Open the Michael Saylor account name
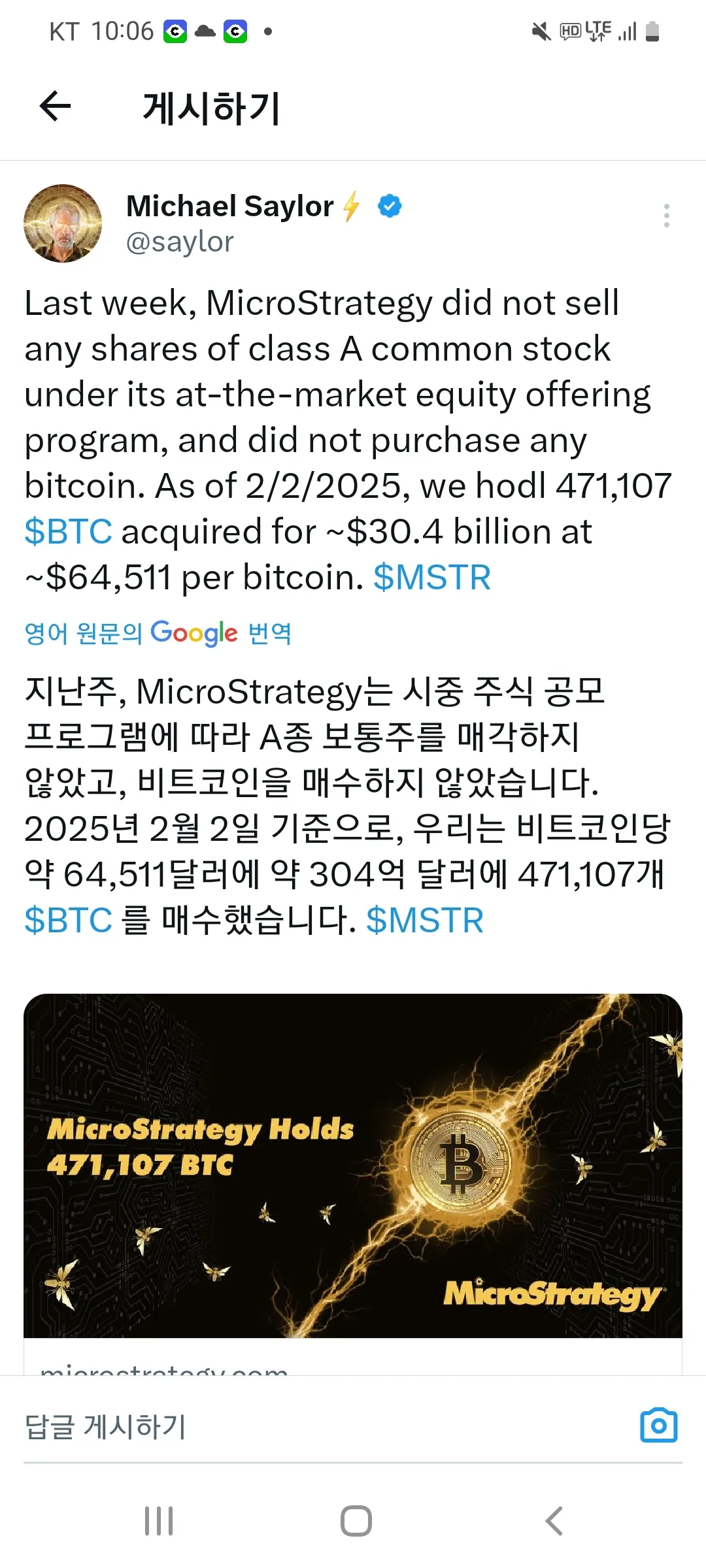This screenshot has width=706, height=1568. click(x=230, y=206)
